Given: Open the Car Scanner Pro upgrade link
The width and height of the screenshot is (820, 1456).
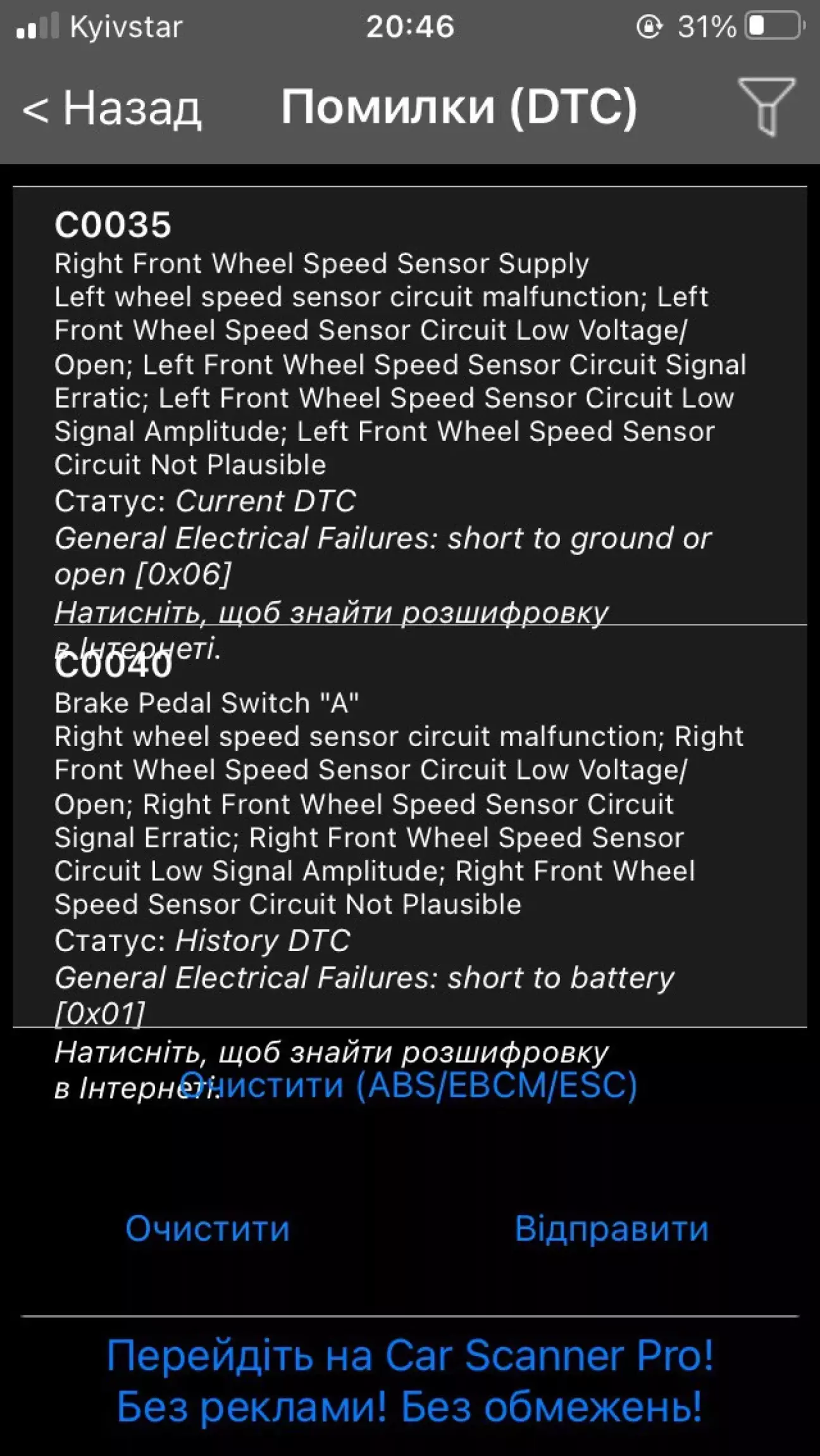Looking at the screenshot, I should tap(410, 1381).
